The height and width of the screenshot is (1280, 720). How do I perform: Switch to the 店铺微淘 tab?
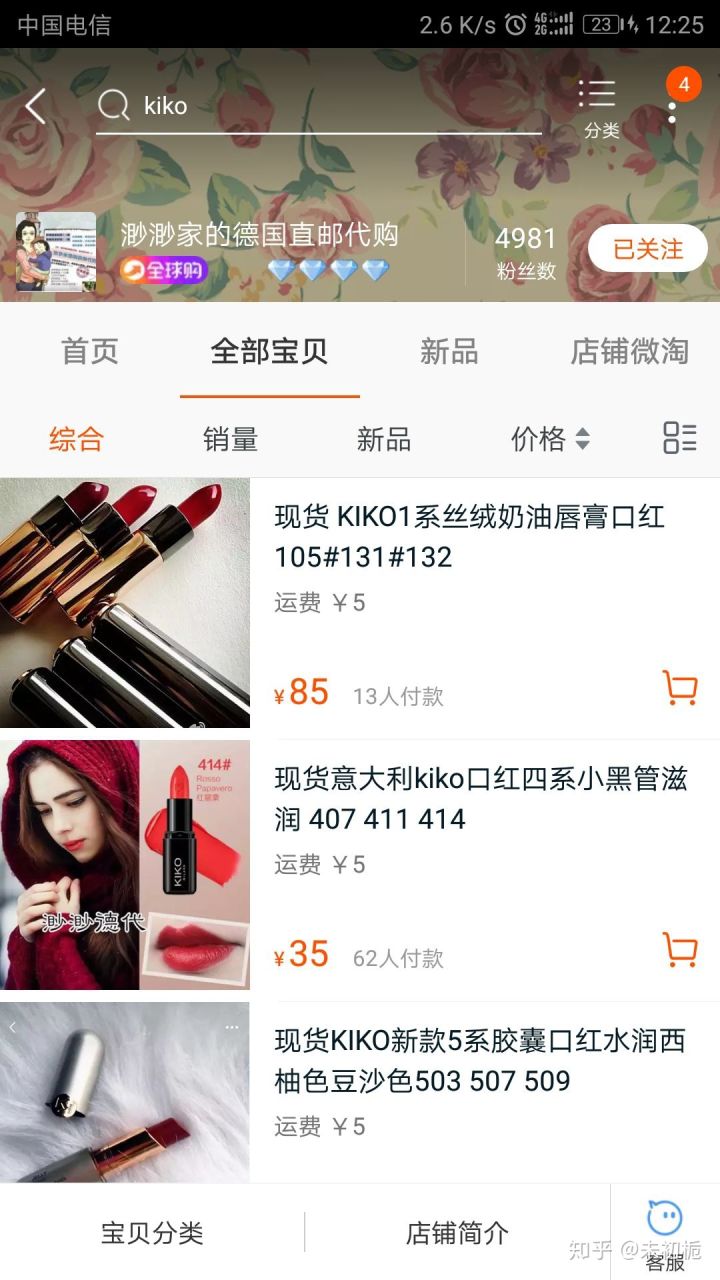(629, 351)
